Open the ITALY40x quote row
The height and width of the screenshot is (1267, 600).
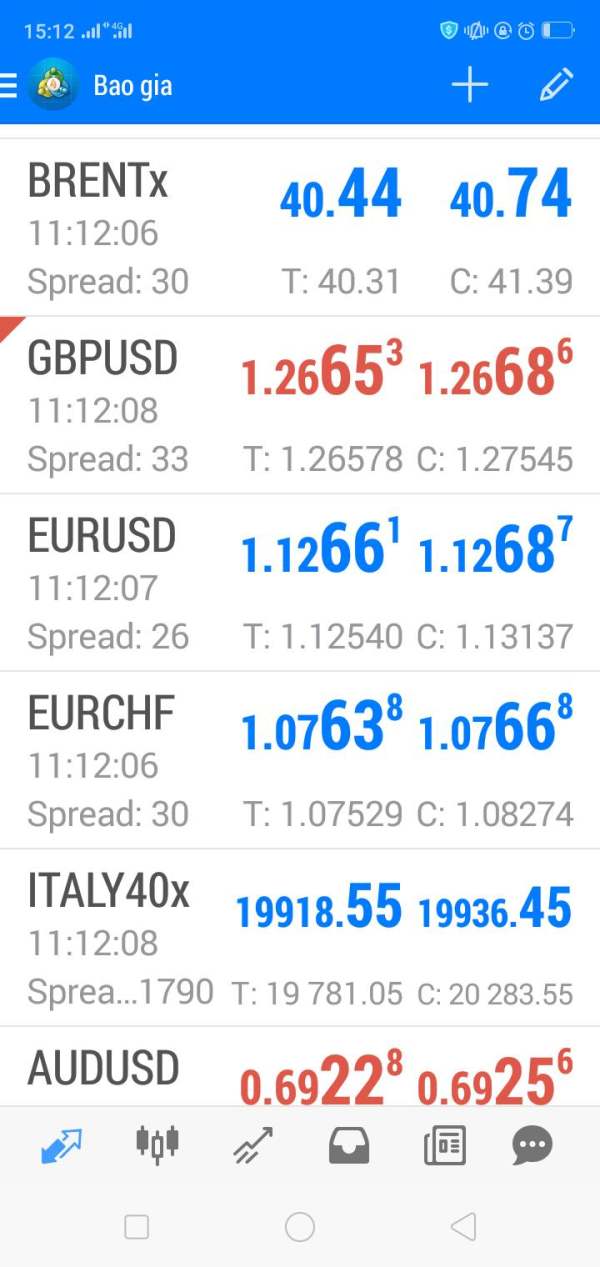point(300,937)
